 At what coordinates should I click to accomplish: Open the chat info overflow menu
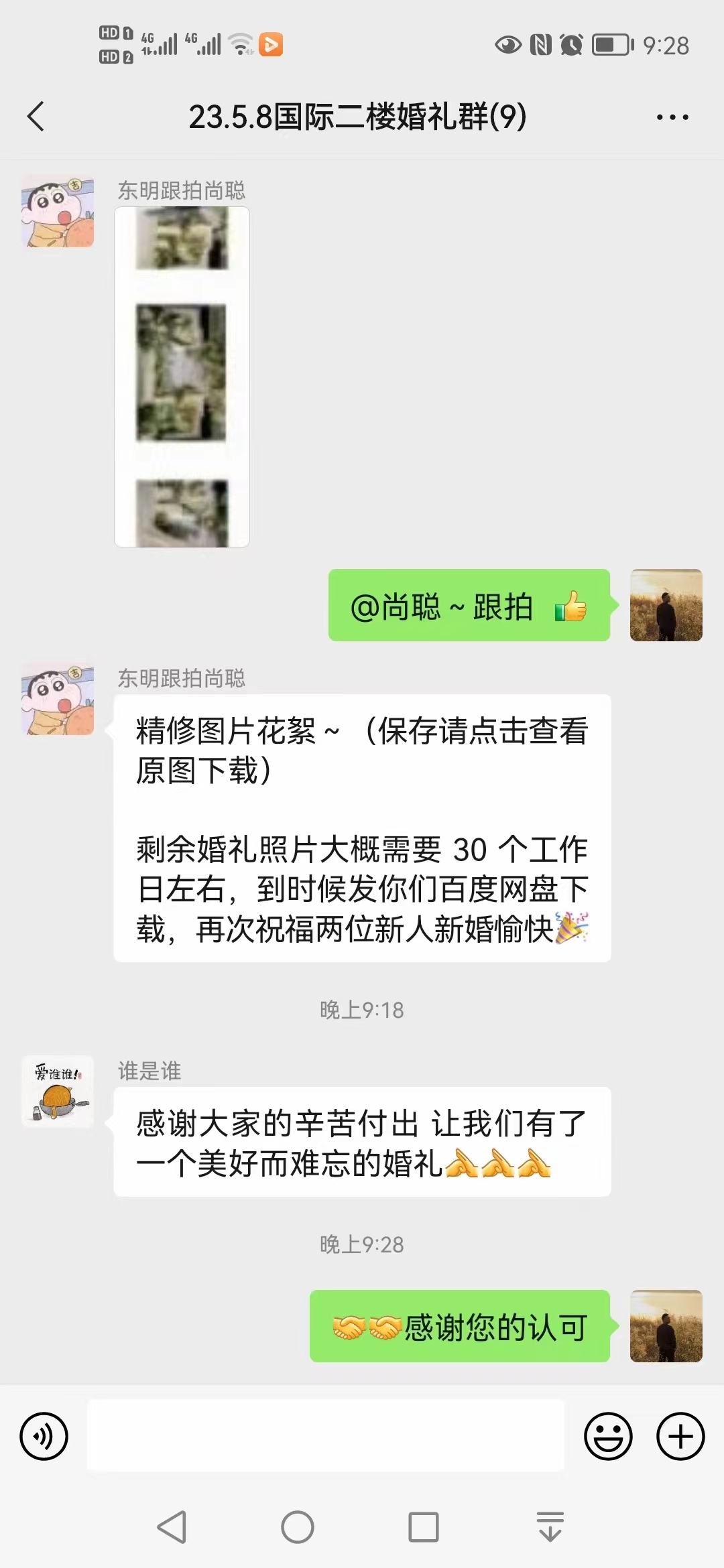click(672, 117)
